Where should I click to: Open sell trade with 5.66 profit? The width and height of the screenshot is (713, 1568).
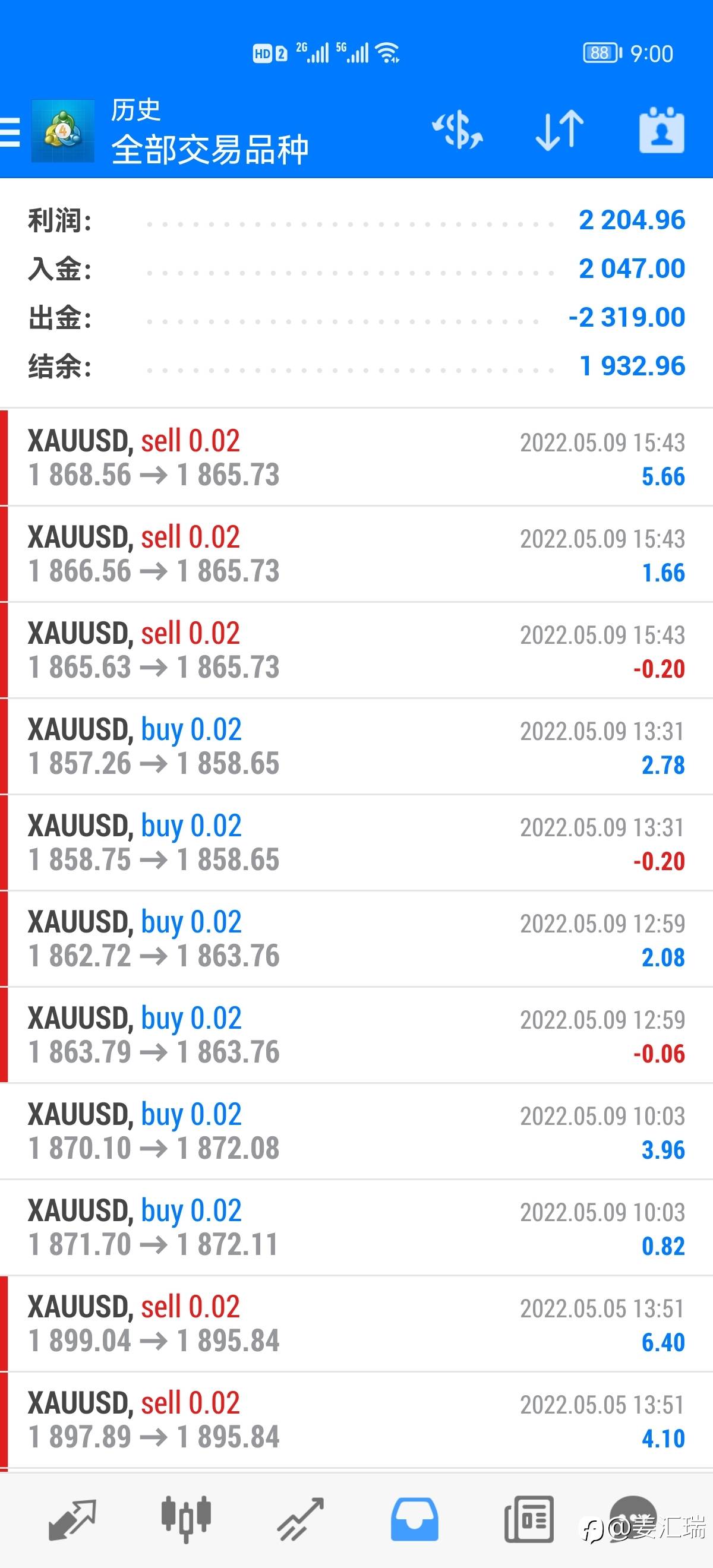pos(356,458)
